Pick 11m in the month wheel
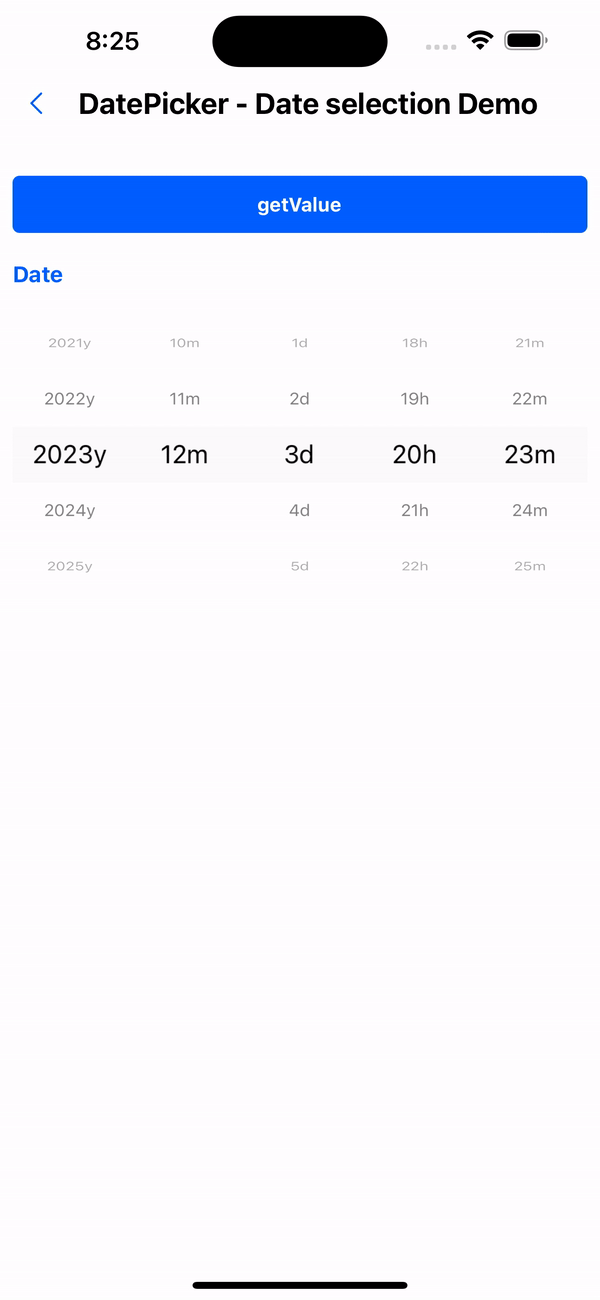Screen dimensions: 600x1300 point(185,399)
